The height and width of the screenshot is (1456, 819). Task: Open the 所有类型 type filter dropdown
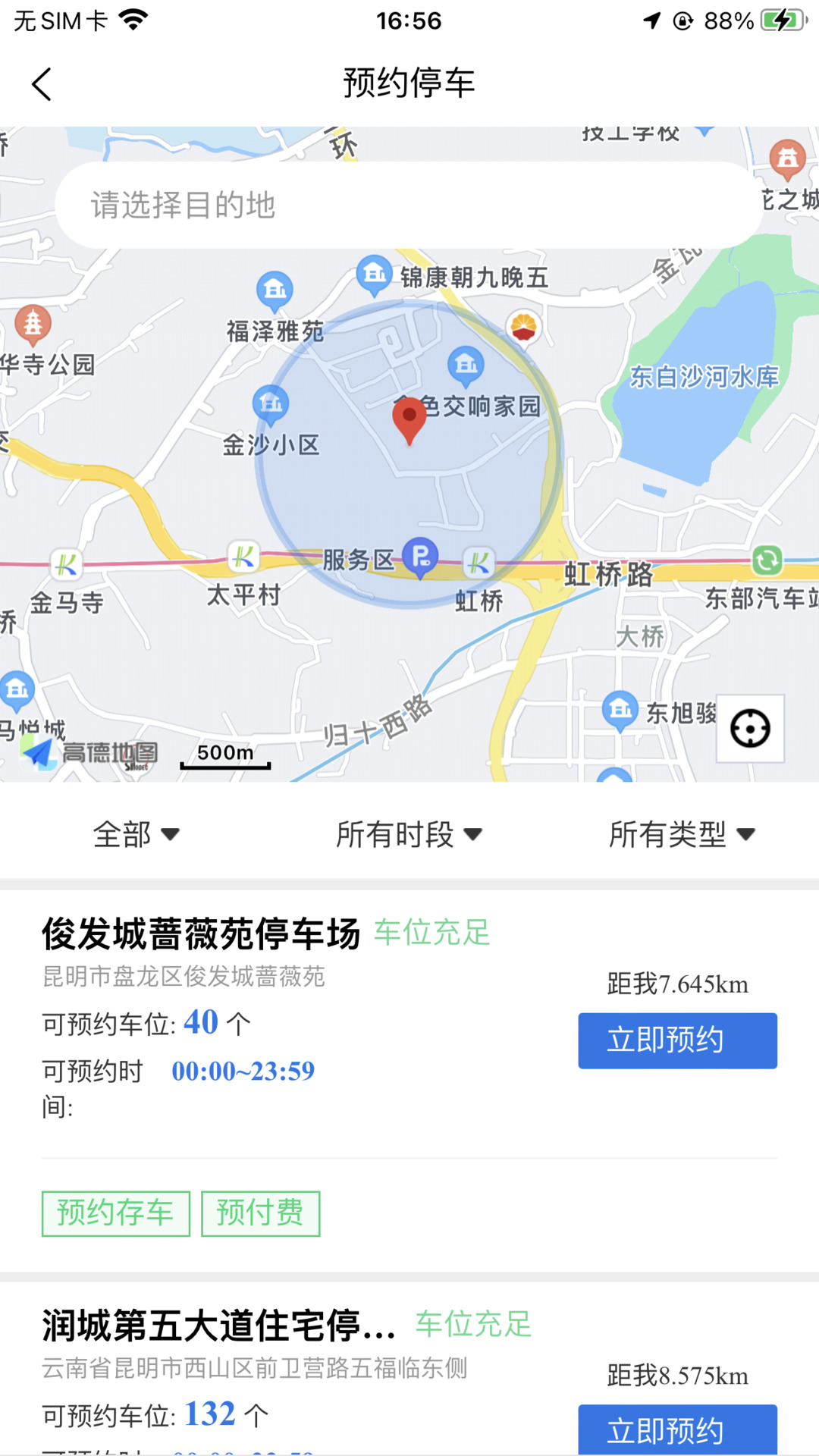(x=681, y=833)
